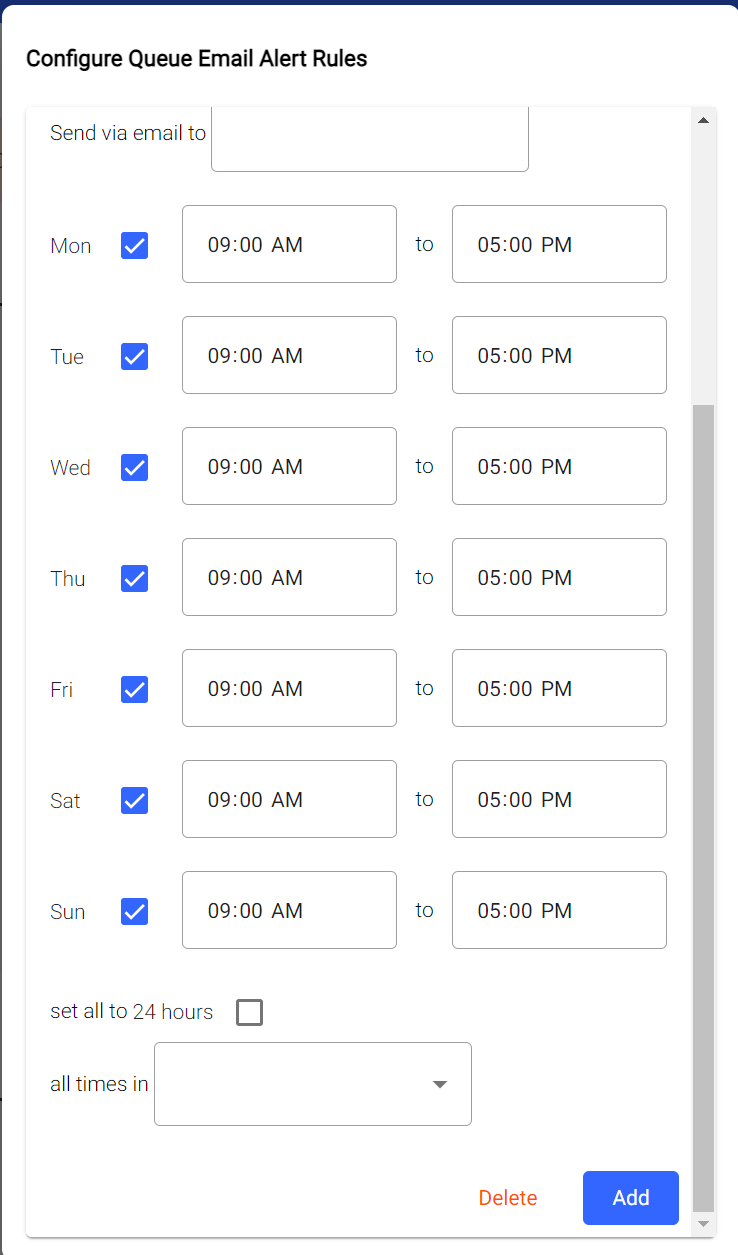Select Mon's 09:00 AM start time field
The image size is (738, 1255).
click(x=289, y=244)
